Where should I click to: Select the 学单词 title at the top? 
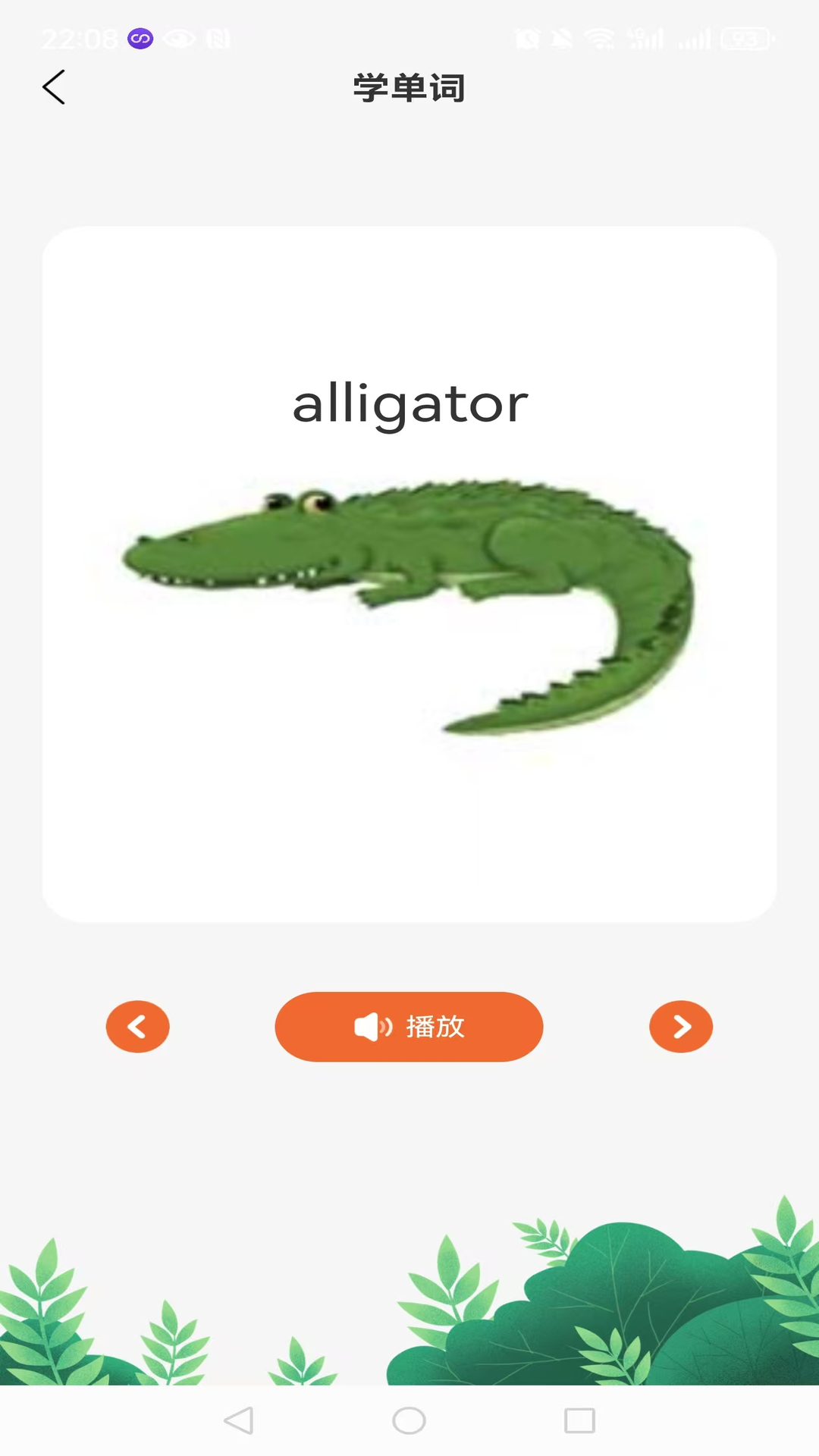coord(409,86)
